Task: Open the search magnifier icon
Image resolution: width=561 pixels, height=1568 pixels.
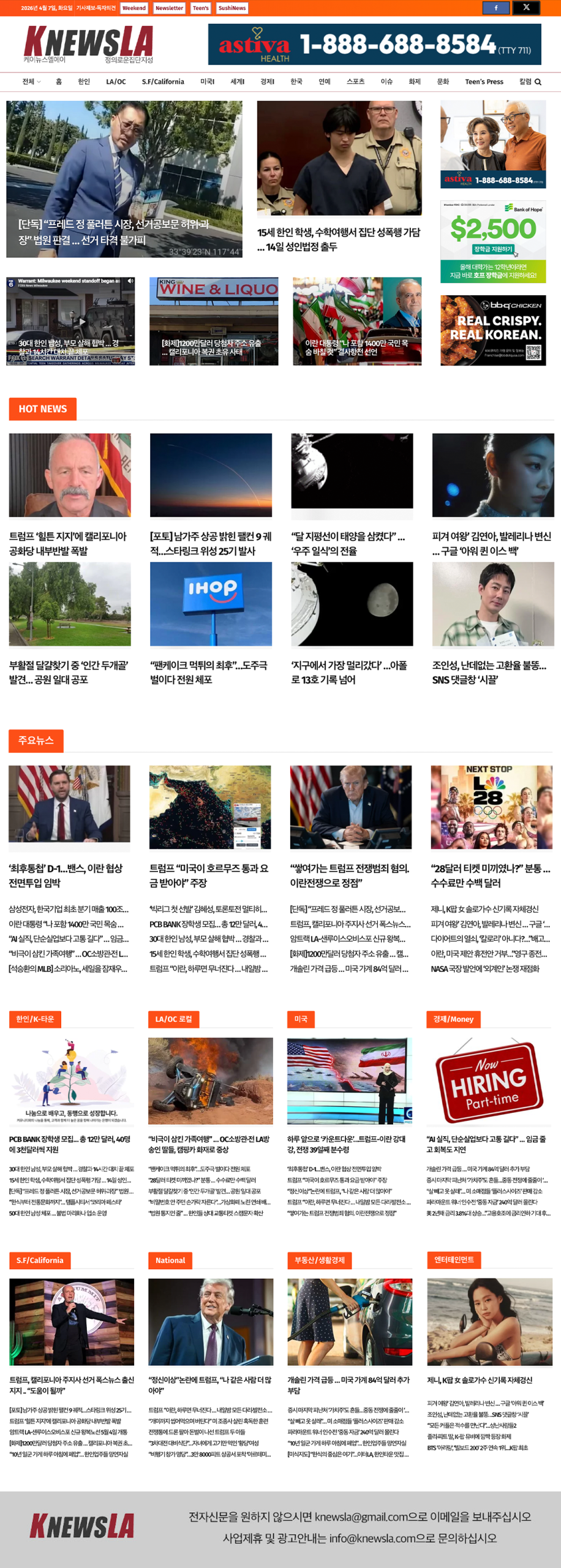Action: (x=538, y=82)
